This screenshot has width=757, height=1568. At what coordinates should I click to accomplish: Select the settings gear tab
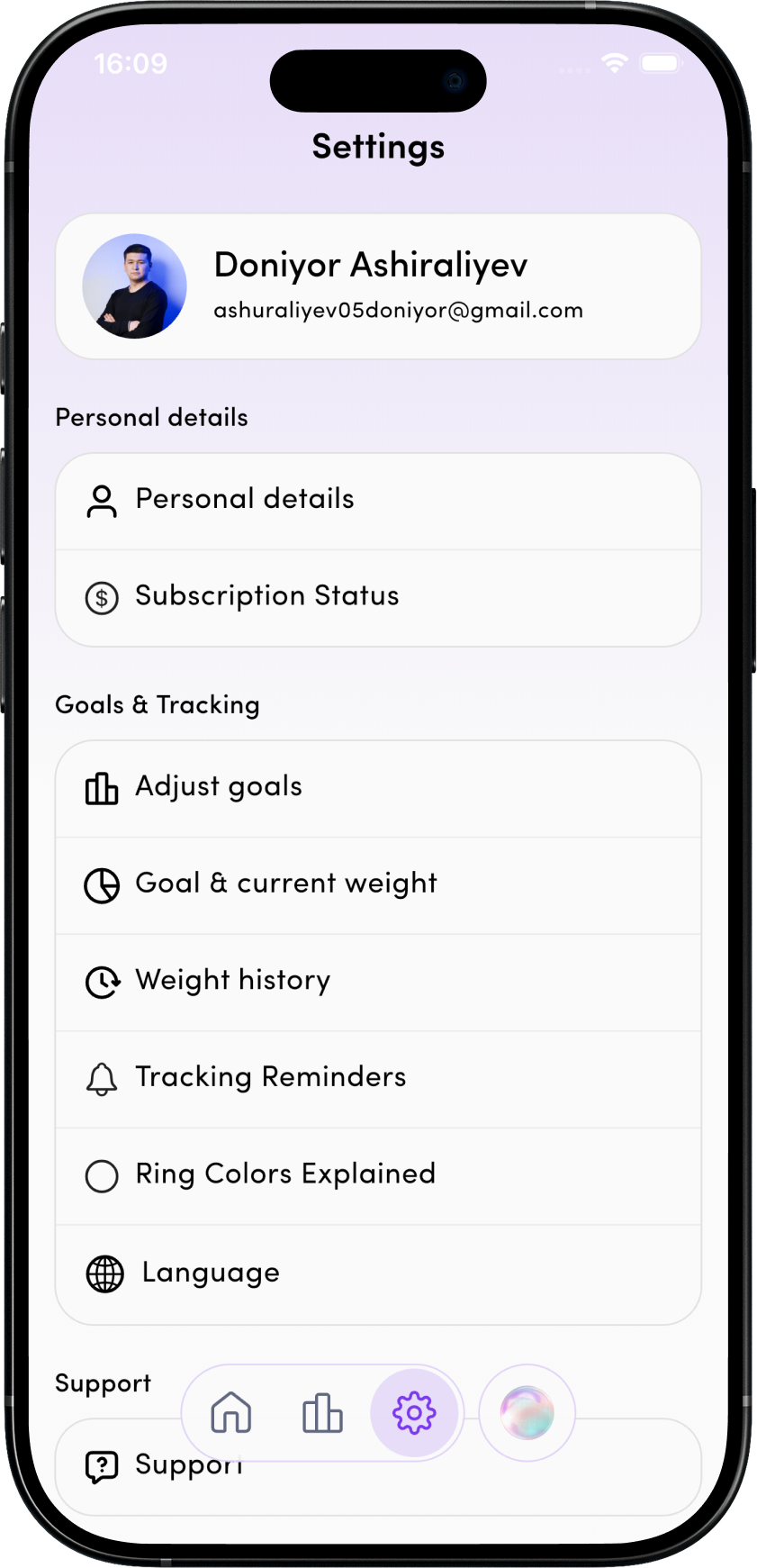click(414, 1412)
